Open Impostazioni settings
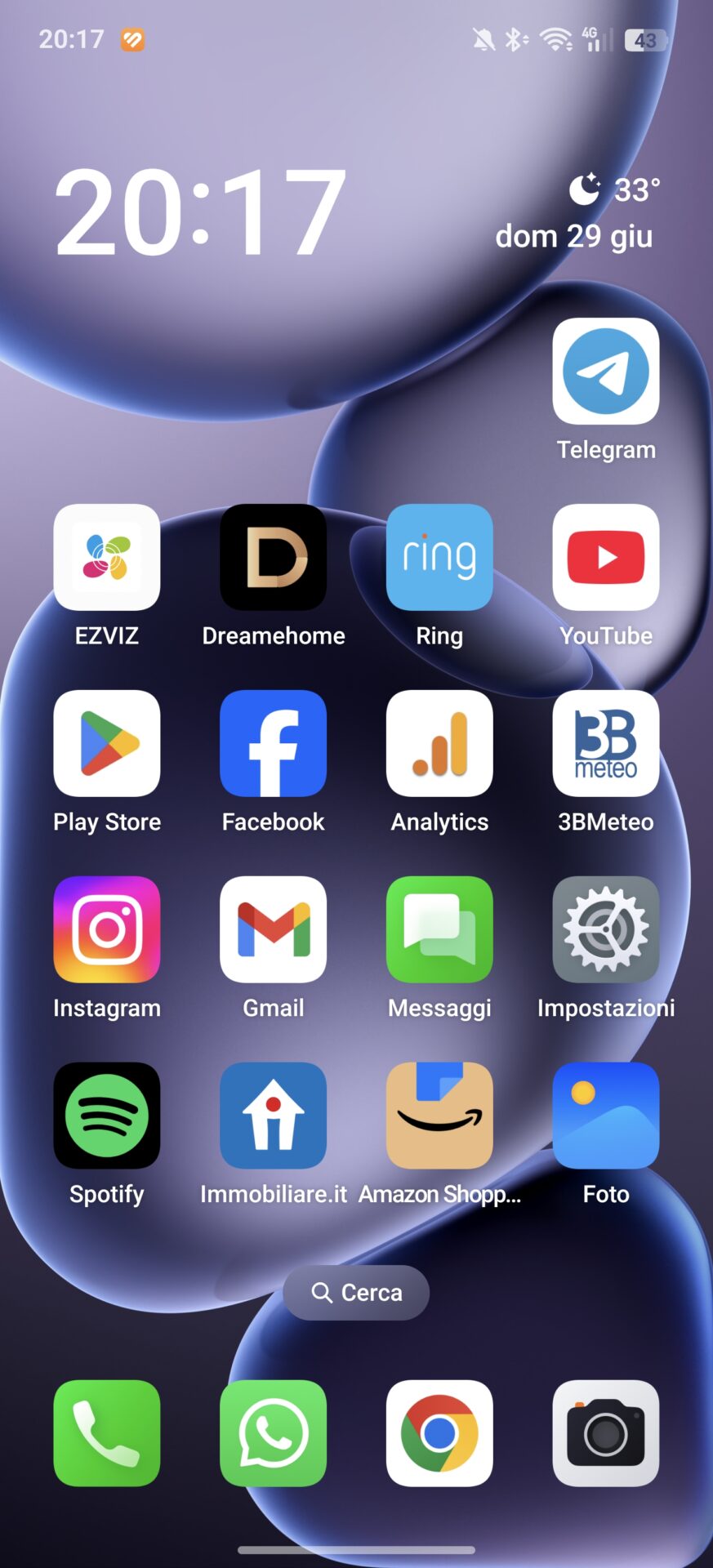 [605, 929]
